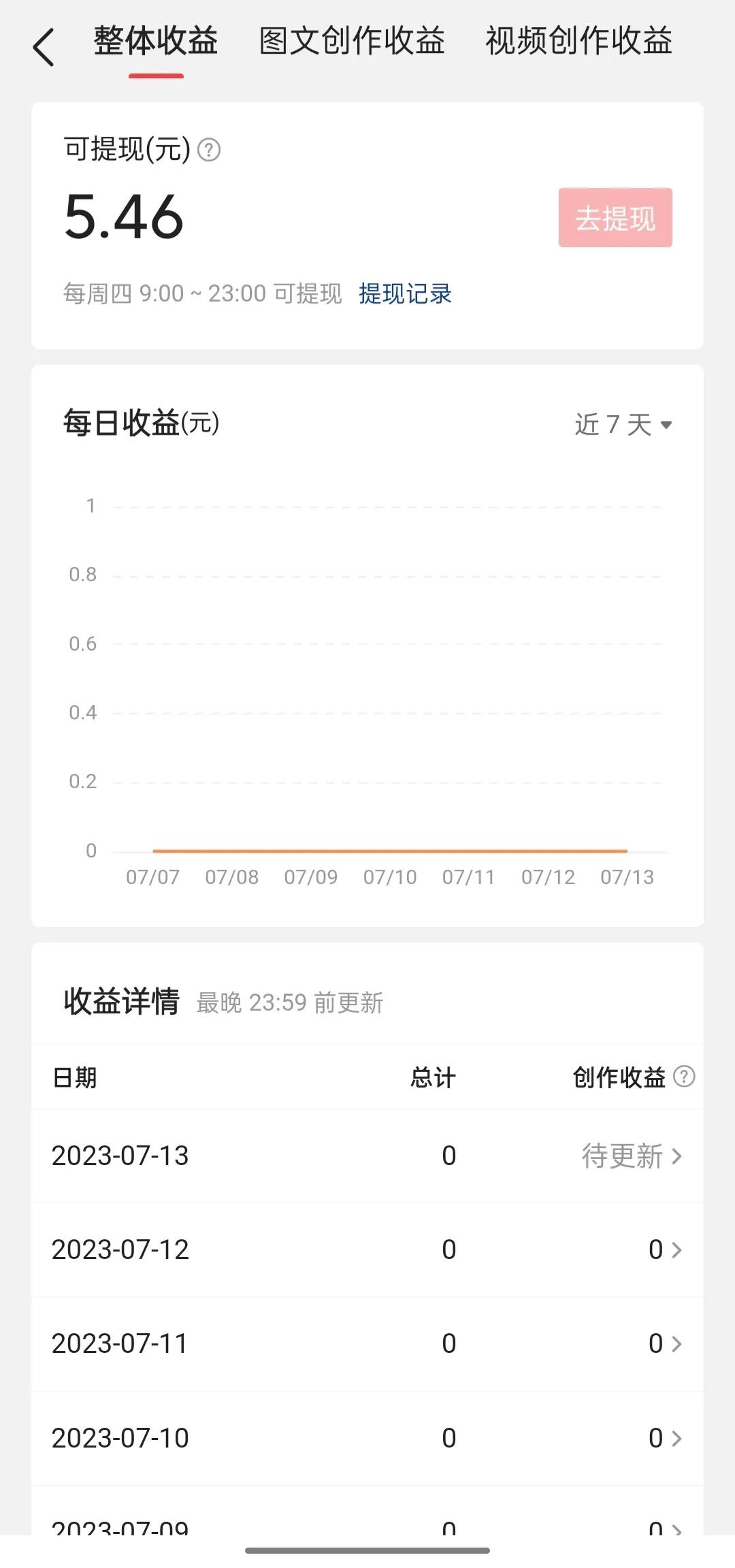Click the chevron on 2023-07-10 row
This screenshot has height=1568, width=735.
click(677, 1438)
